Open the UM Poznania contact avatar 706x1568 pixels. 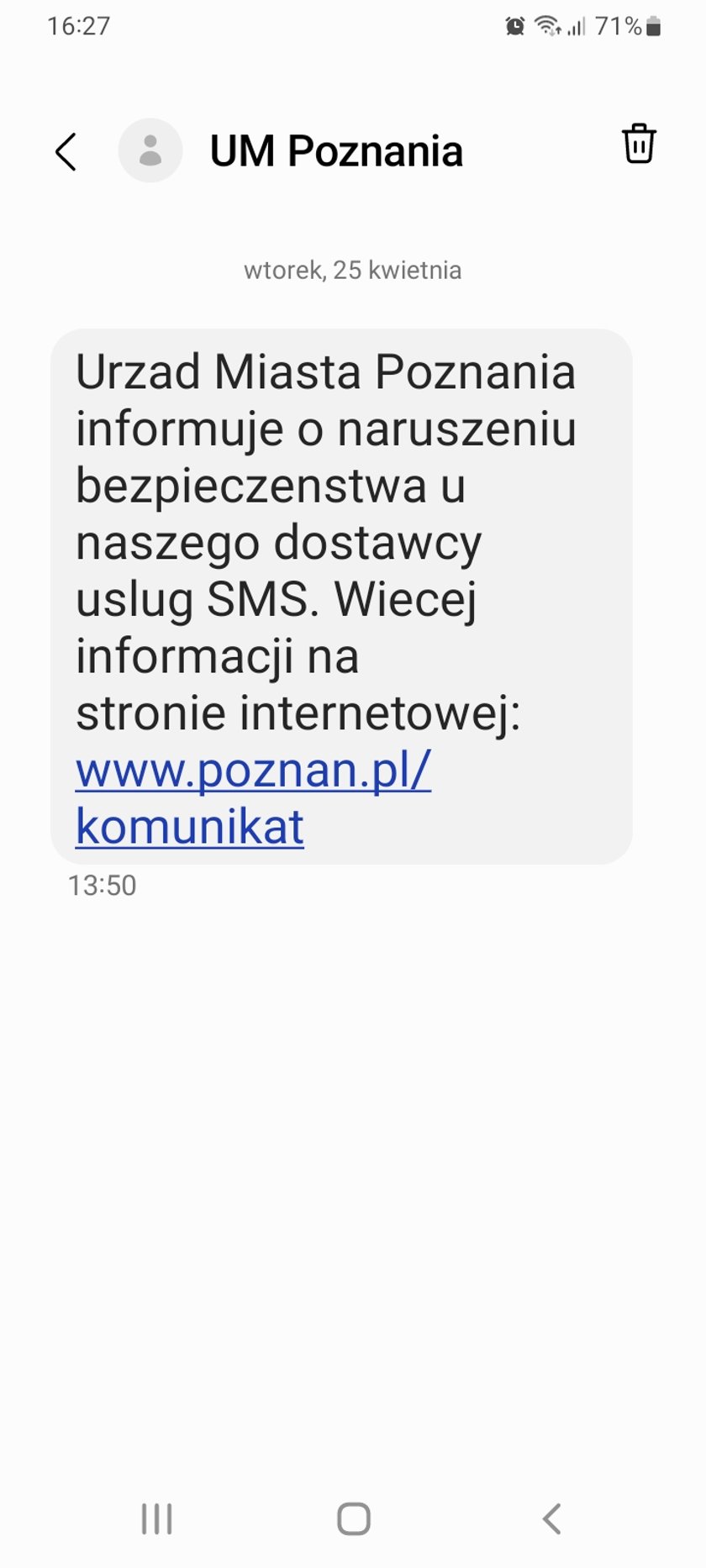click(150, 150)
